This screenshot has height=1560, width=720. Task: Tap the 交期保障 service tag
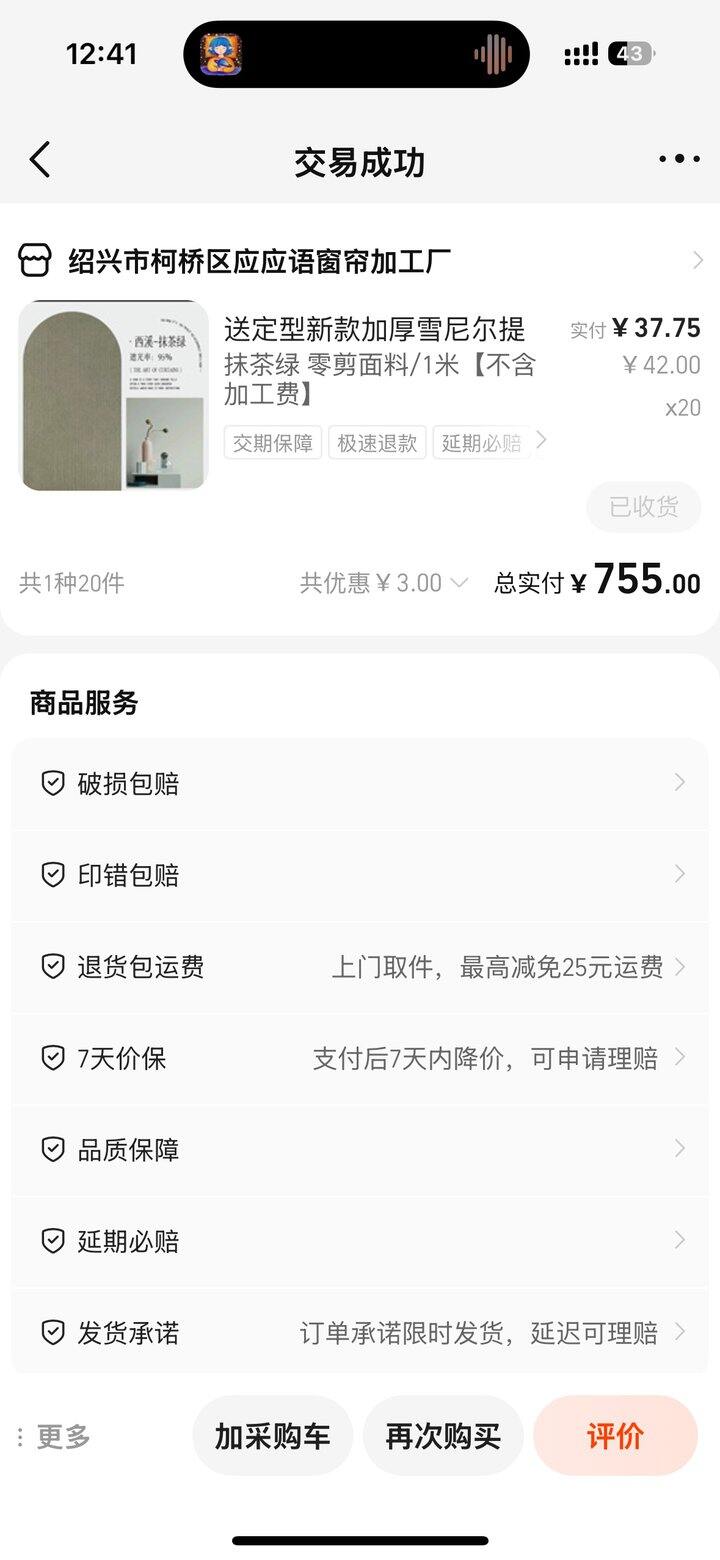273,443
